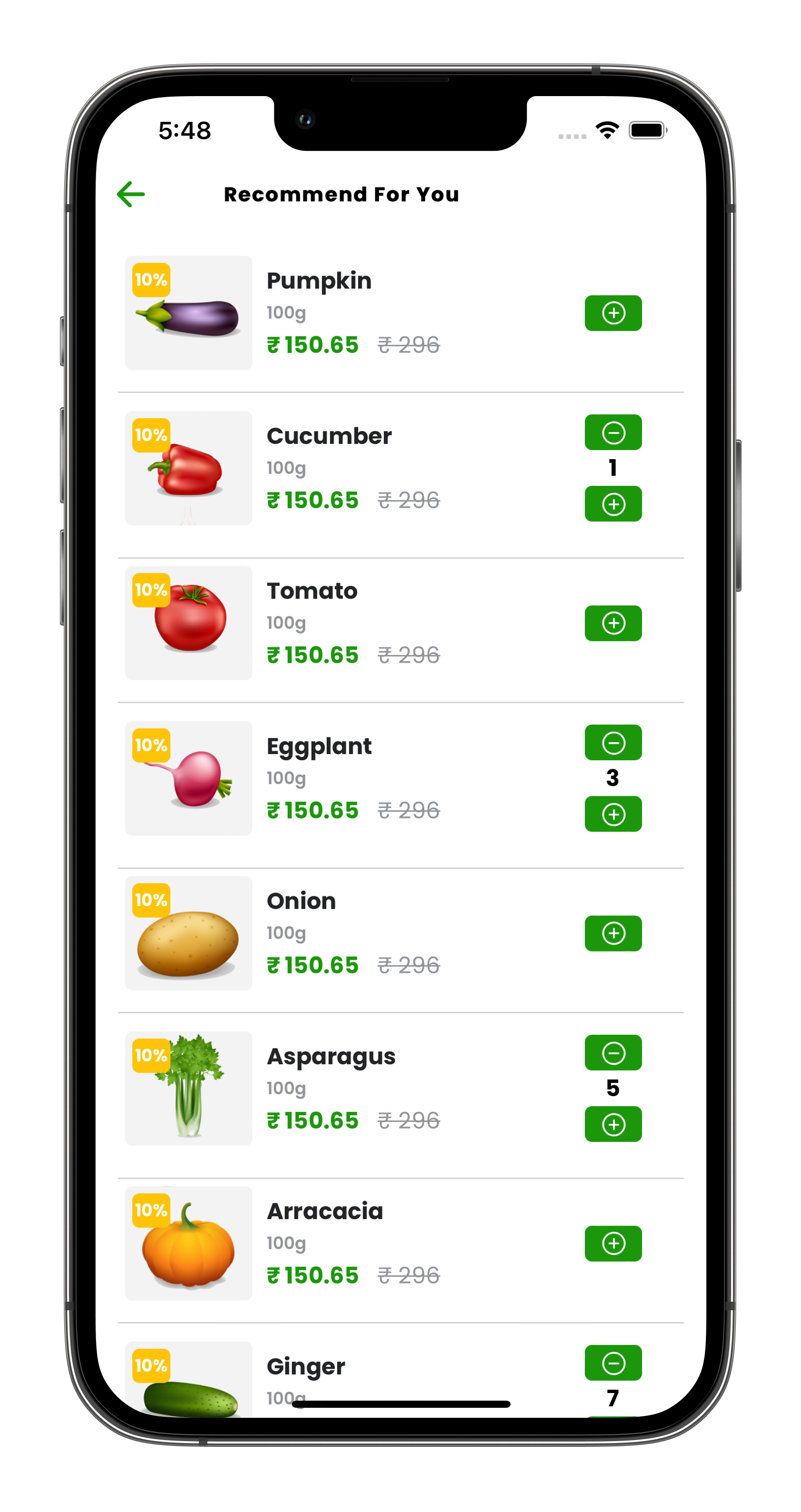Screen dimensions: 801x1512
Task: Tap plus on the Asparagus item
Action: point(613,1124)
